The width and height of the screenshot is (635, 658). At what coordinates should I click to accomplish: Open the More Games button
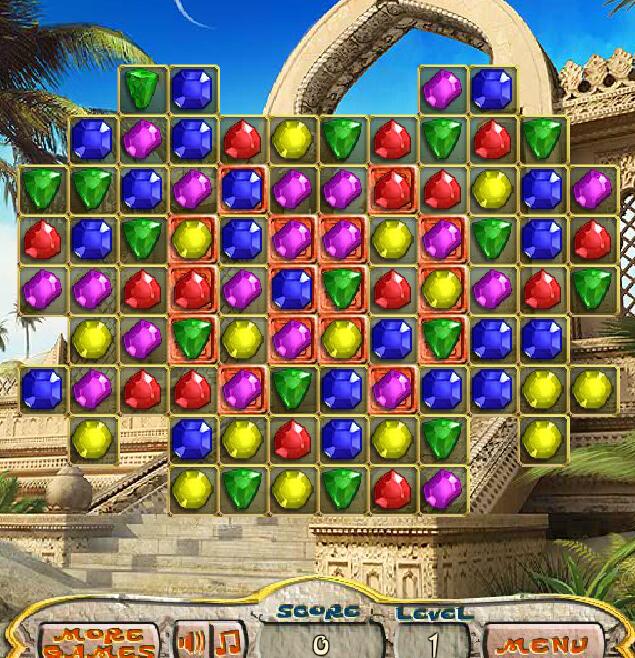tap(98, 641)
